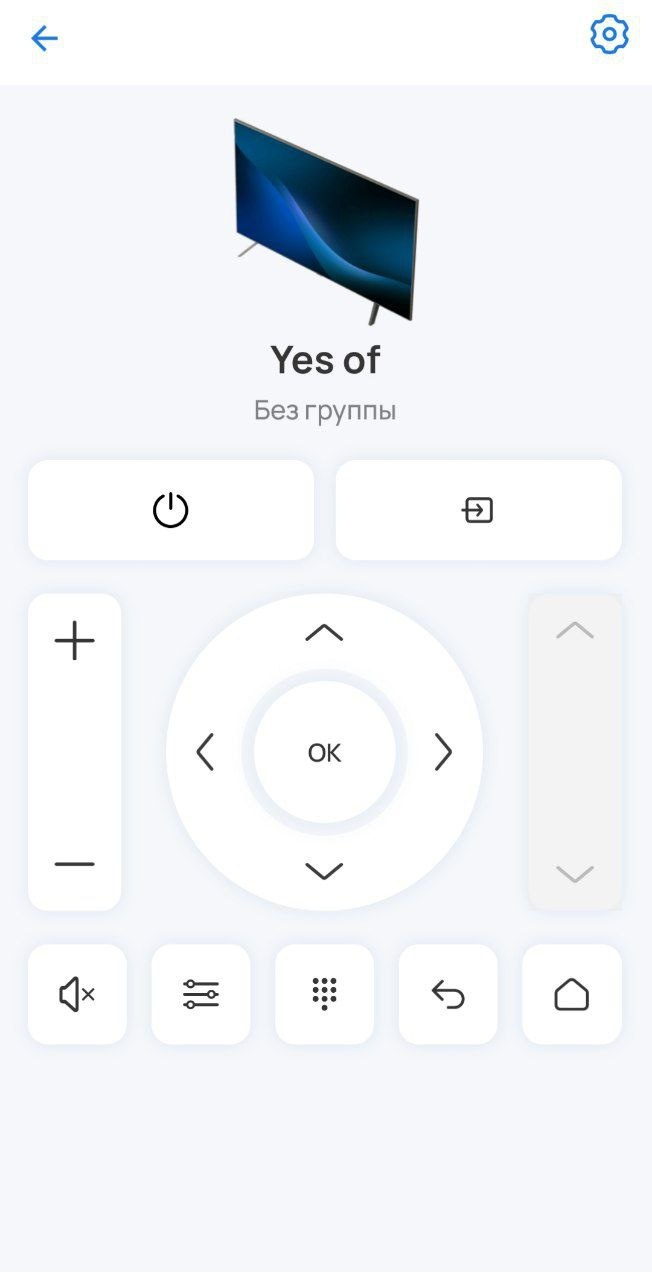Open the settings gear icon
The height and width of the screenshot is (1280, 652).
coord(608,35)
